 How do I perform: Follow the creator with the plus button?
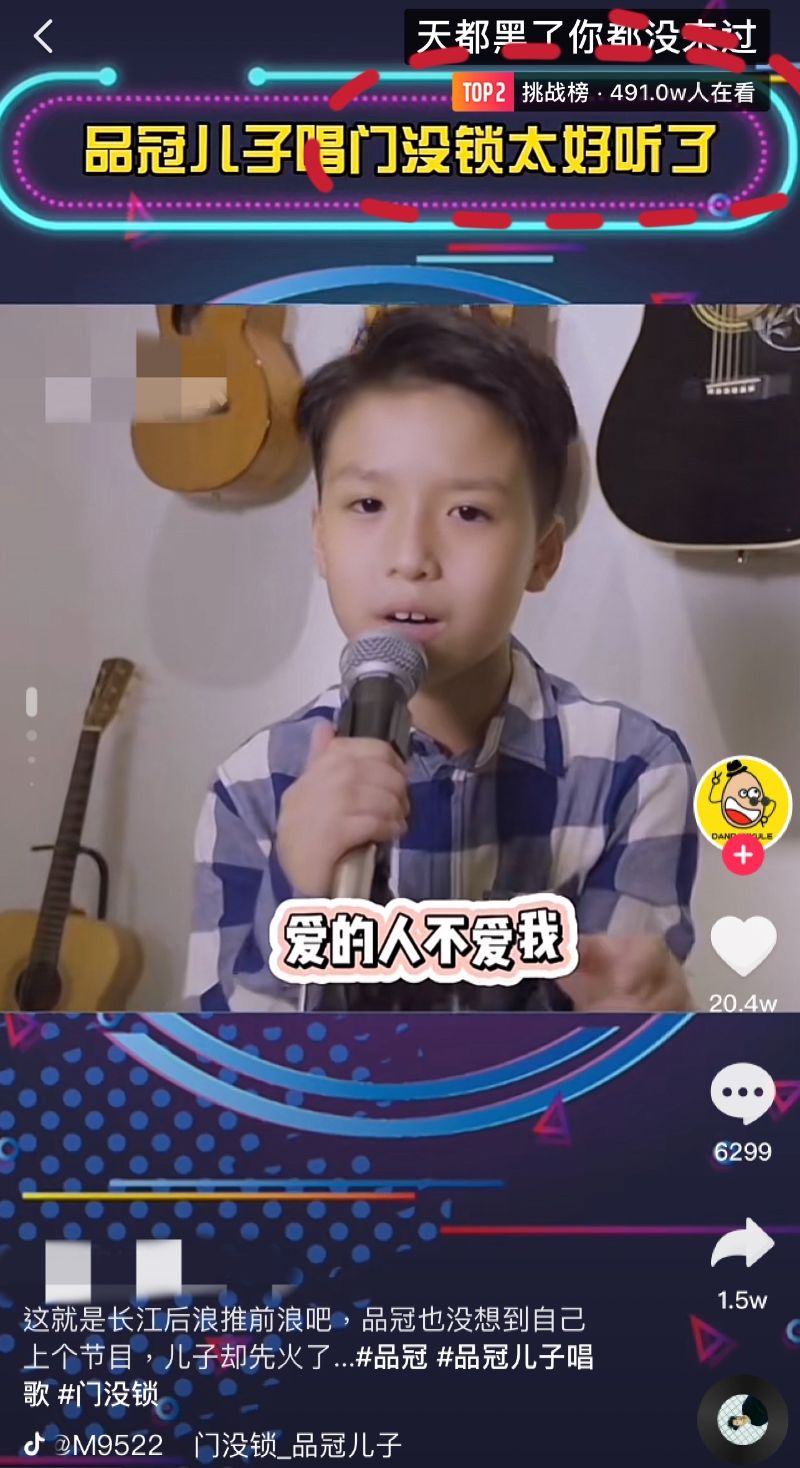coord(743,855)
